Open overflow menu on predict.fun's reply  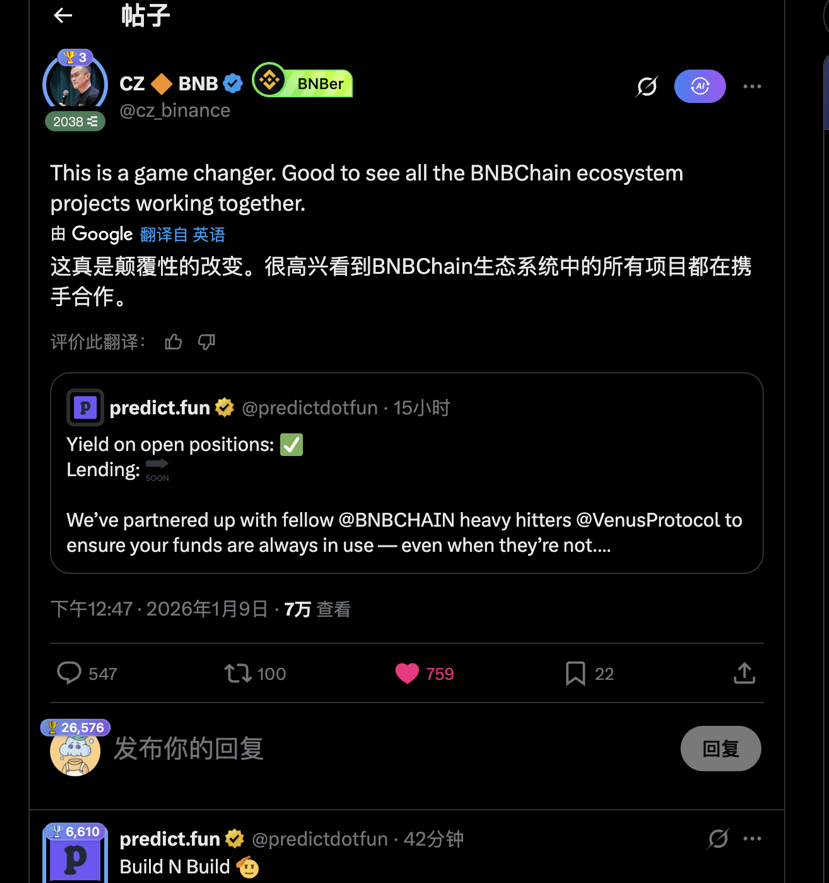click(752, 838)
